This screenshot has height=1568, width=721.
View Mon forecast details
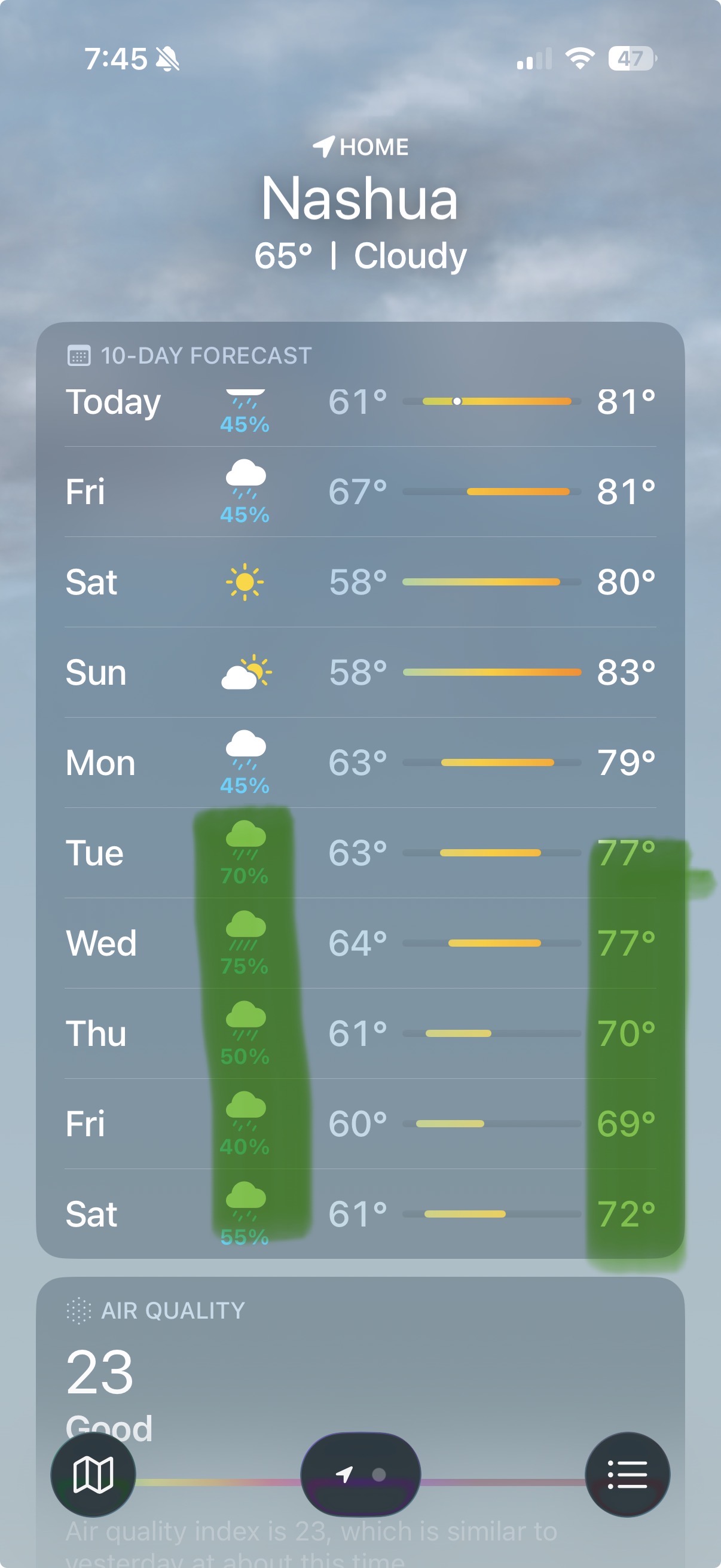pos(361,762)
